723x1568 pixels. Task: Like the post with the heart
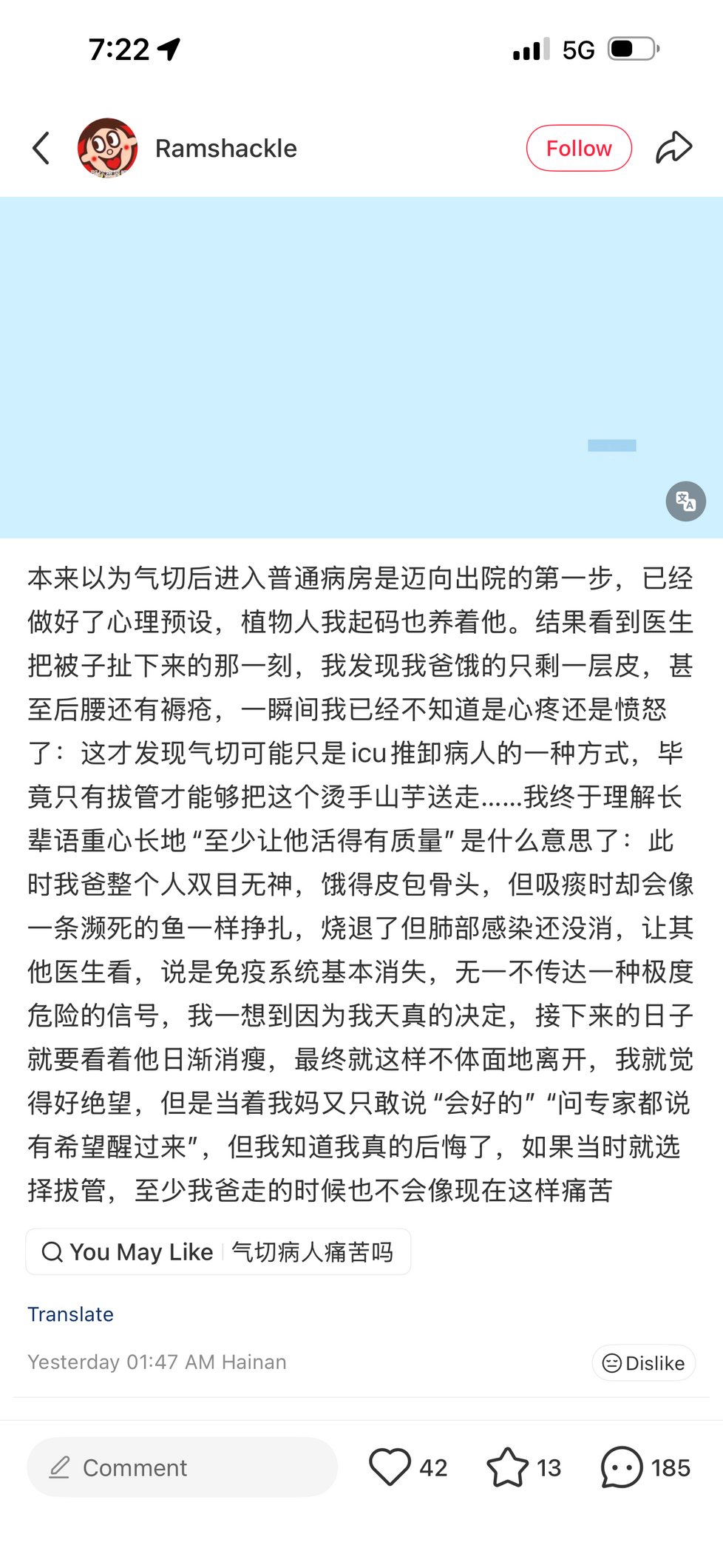coord(390,1467)
